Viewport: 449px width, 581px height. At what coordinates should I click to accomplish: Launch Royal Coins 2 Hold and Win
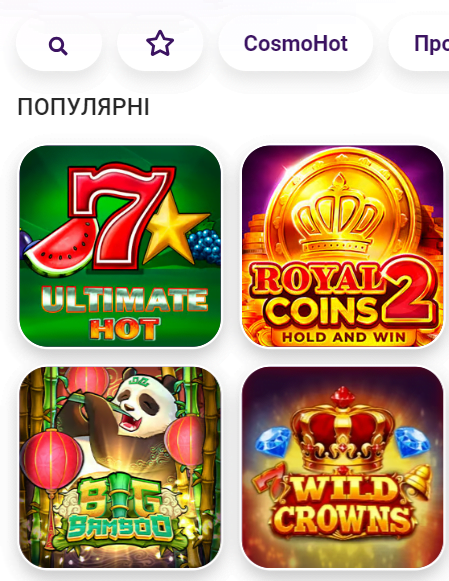tap(343, 246)
